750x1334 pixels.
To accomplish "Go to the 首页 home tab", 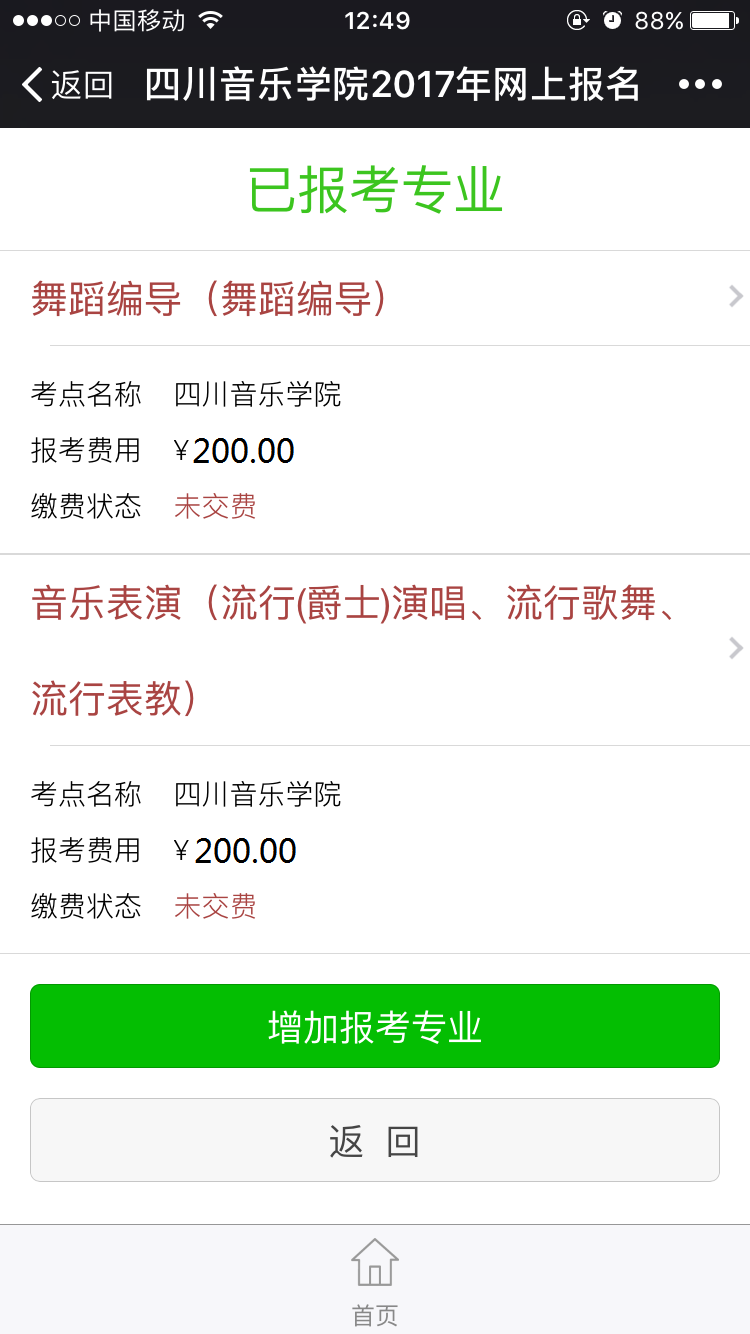I will point(375,1280).
